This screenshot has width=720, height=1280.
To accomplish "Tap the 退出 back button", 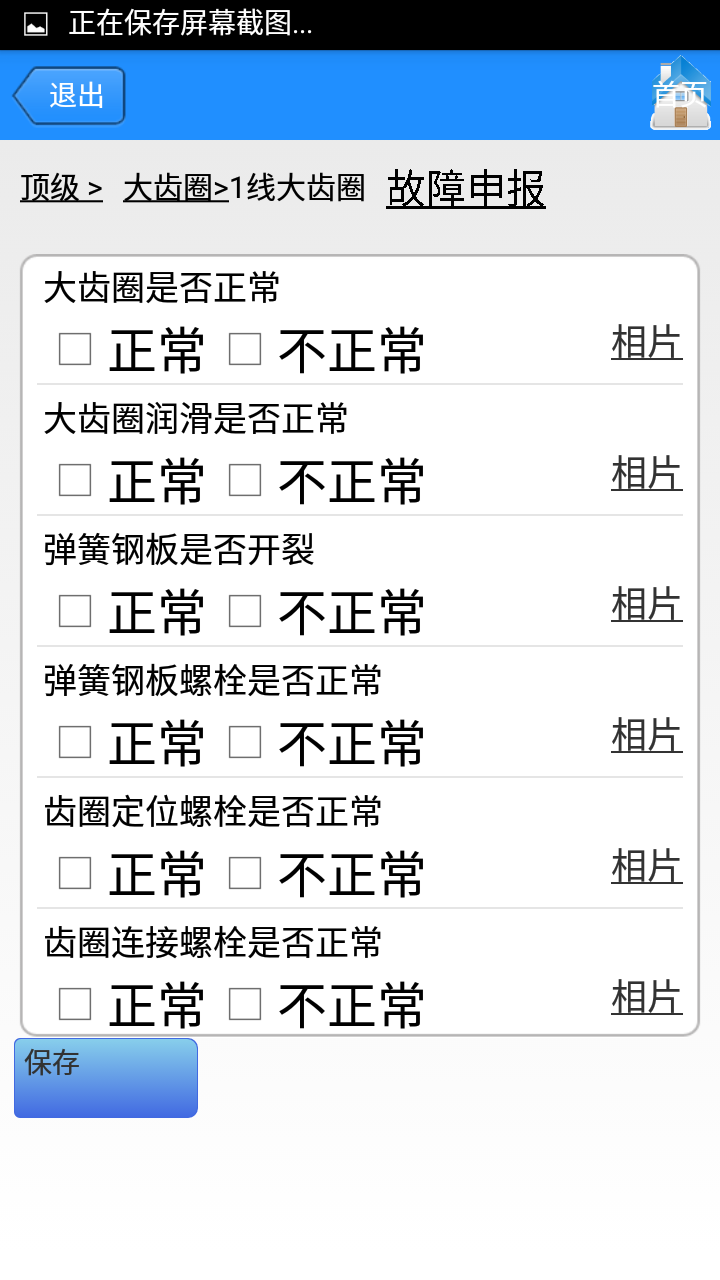I will 70,96.
